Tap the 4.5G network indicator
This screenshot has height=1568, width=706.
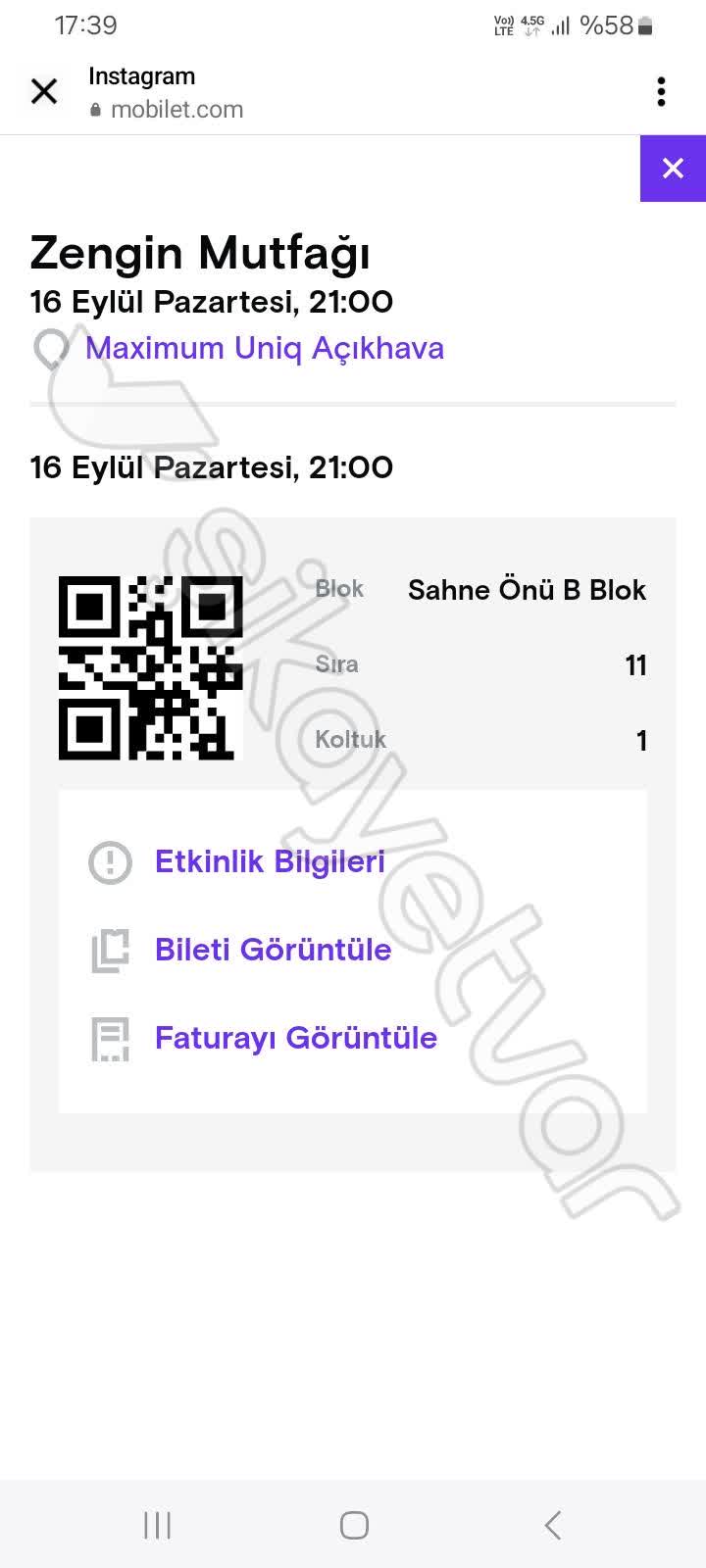[530, 24]
